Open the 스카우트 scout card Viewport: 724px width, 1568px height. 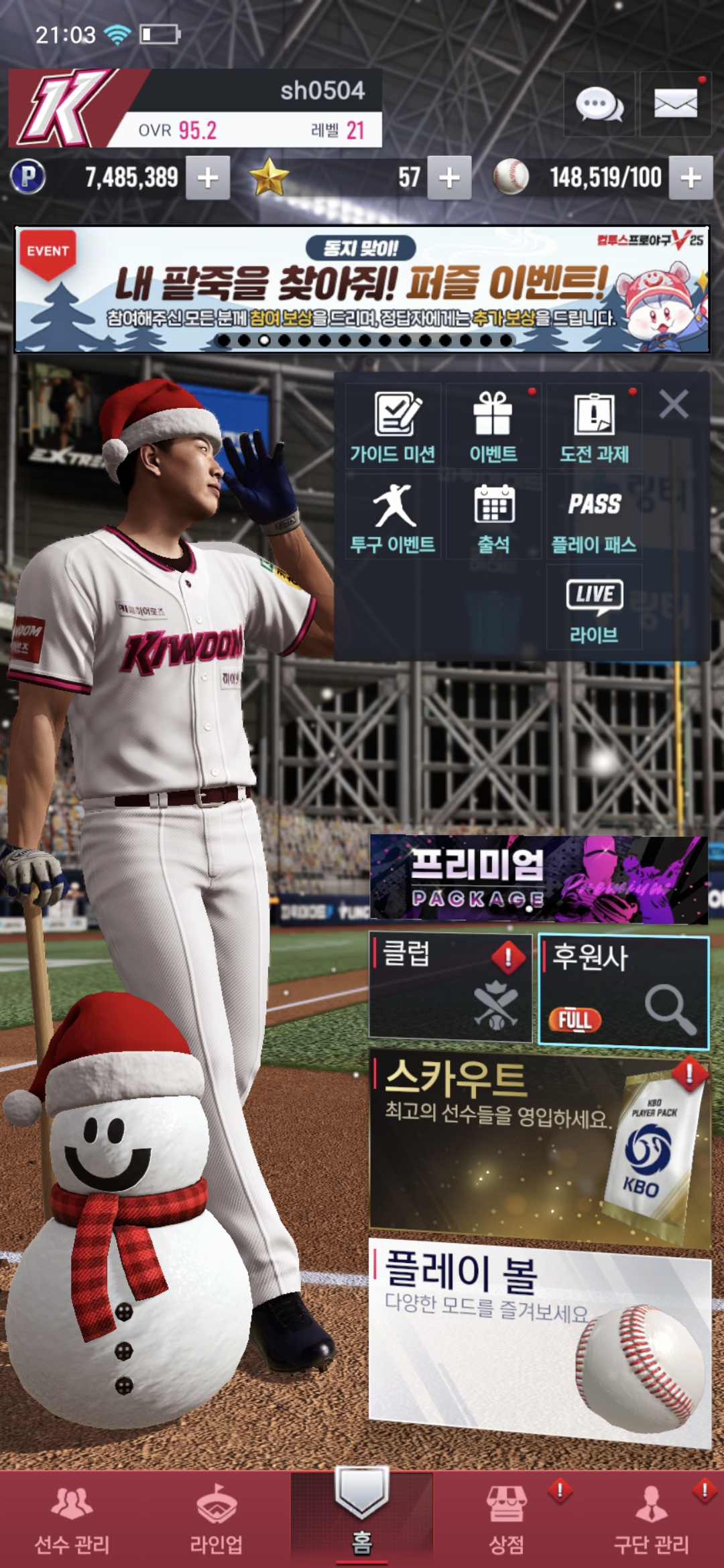click(539, 1147)
